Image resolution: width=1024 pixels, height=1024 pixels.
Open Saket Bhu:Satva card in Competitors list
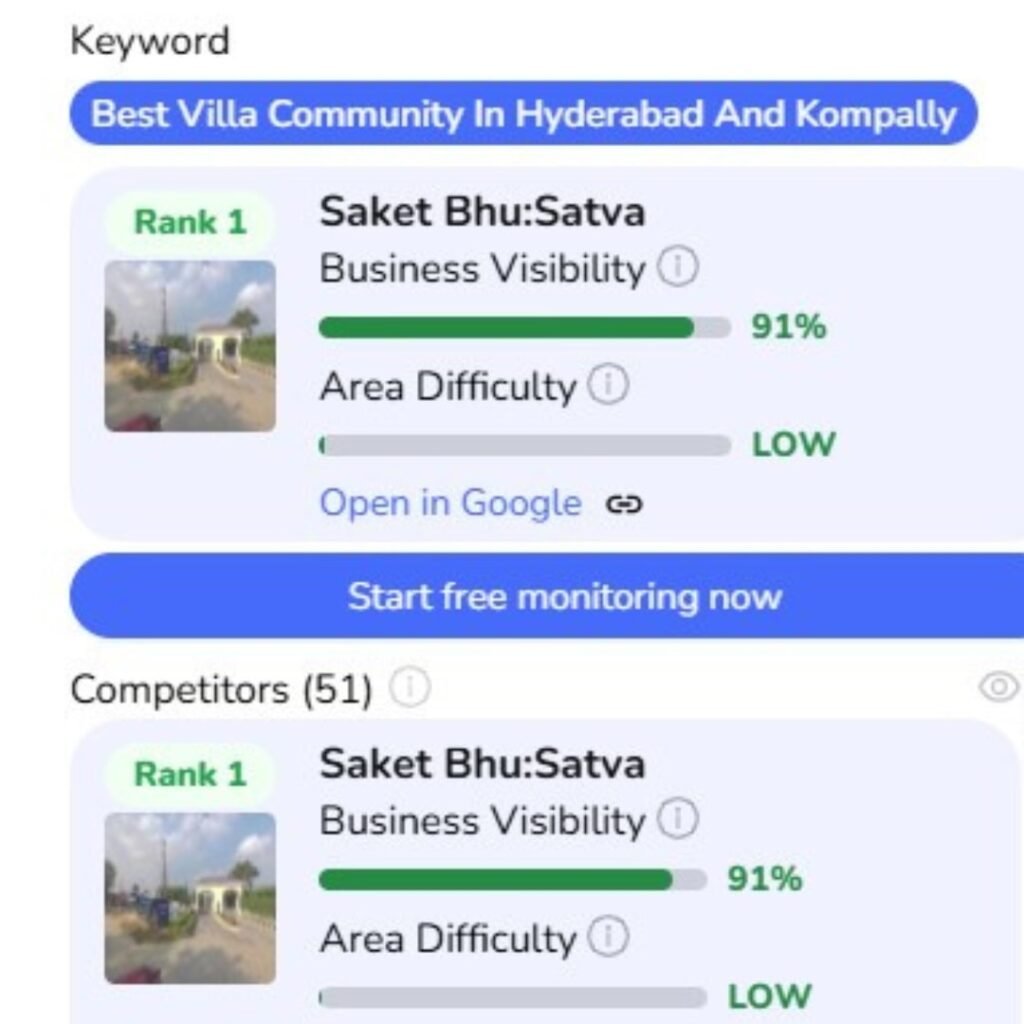tap(482, 765)
